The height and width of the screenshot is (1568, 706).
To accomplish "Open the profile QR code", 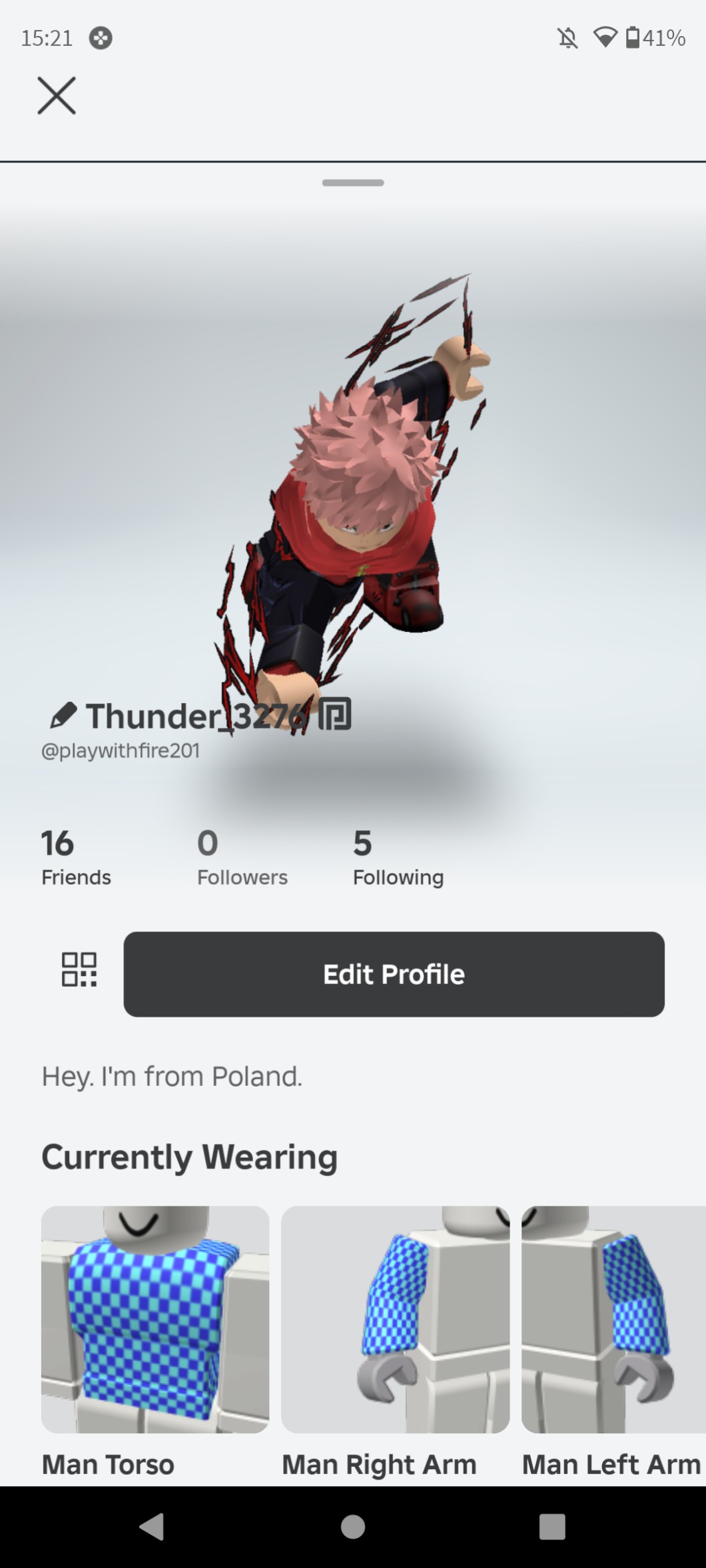I will (79, 969).
